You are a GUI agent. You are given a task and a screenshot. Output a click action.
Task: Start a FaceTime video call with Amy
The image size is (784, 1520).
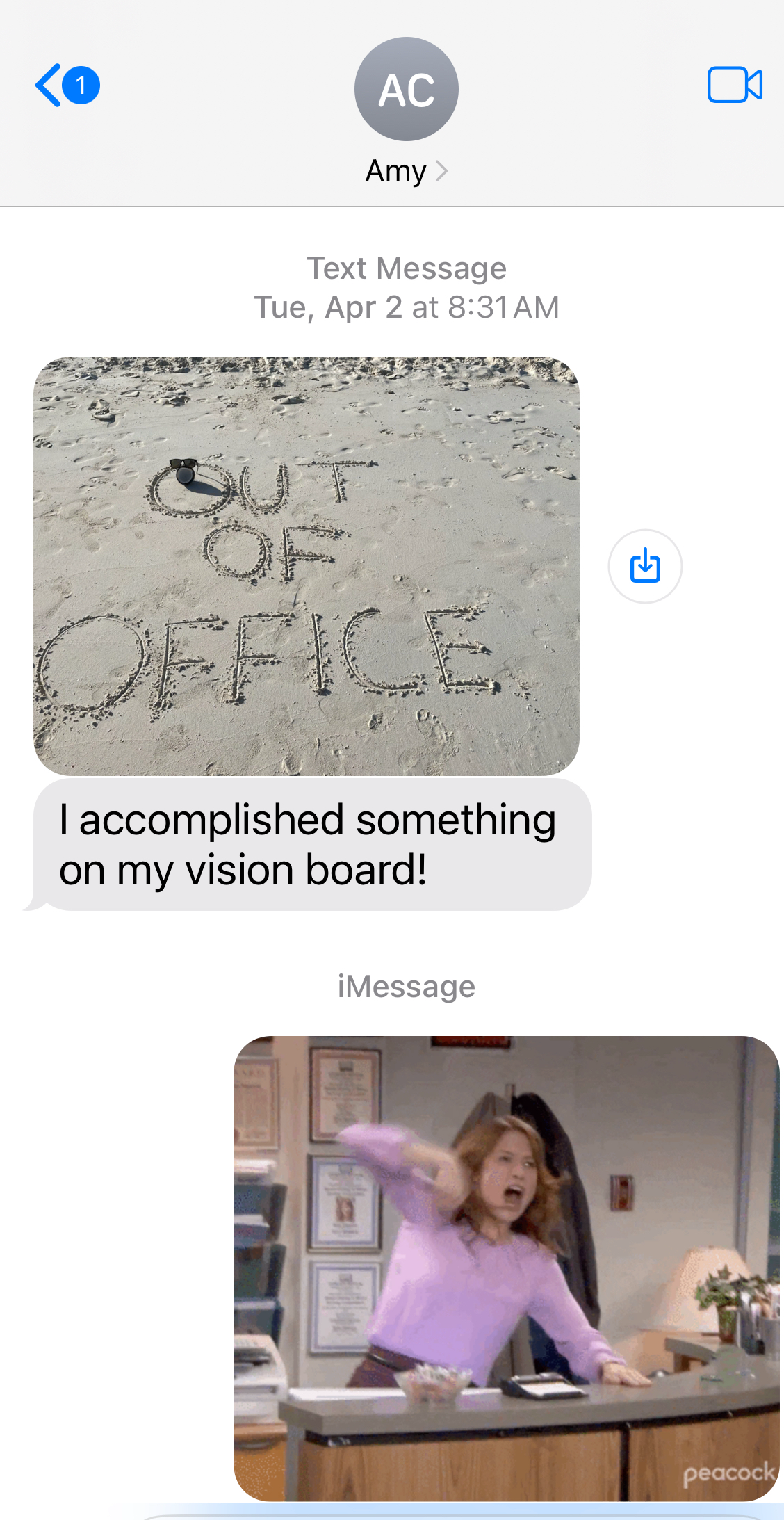735,85
